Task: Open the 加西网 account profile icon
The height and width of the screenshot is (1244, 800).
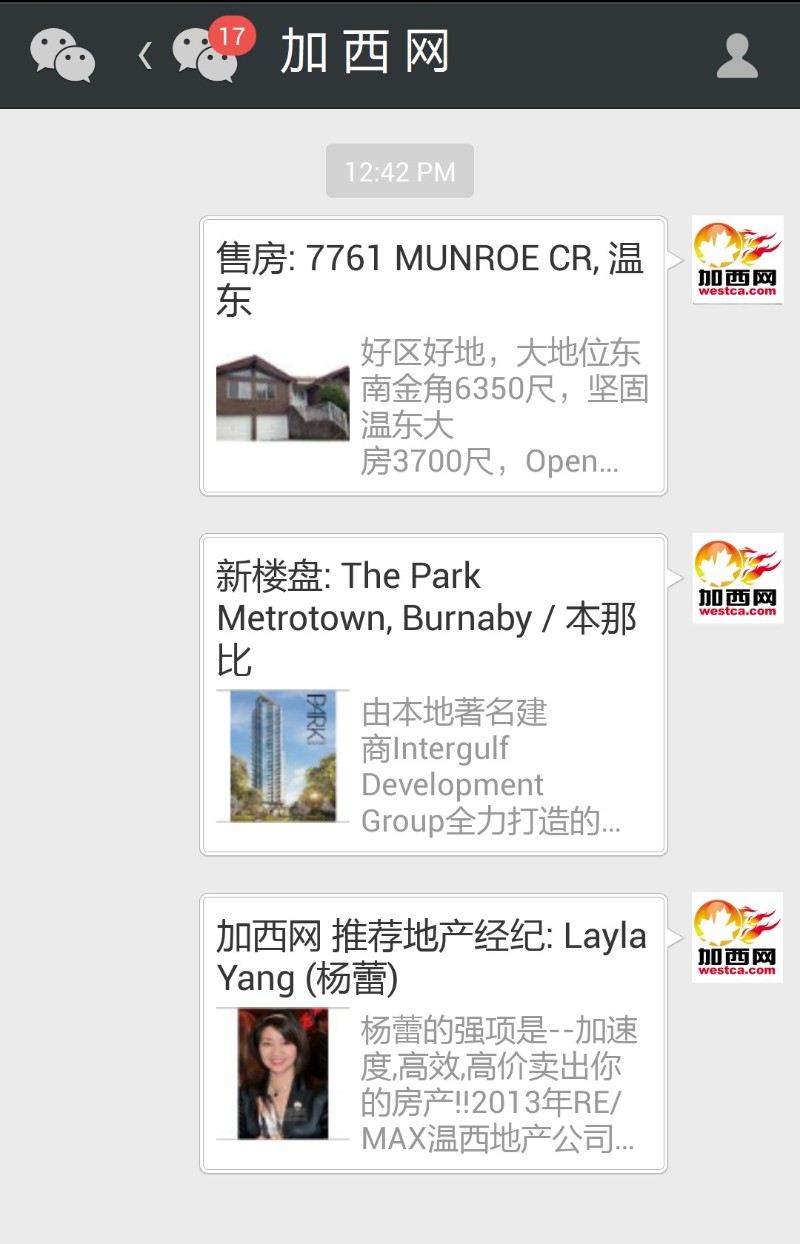Action: coord(737,55)
